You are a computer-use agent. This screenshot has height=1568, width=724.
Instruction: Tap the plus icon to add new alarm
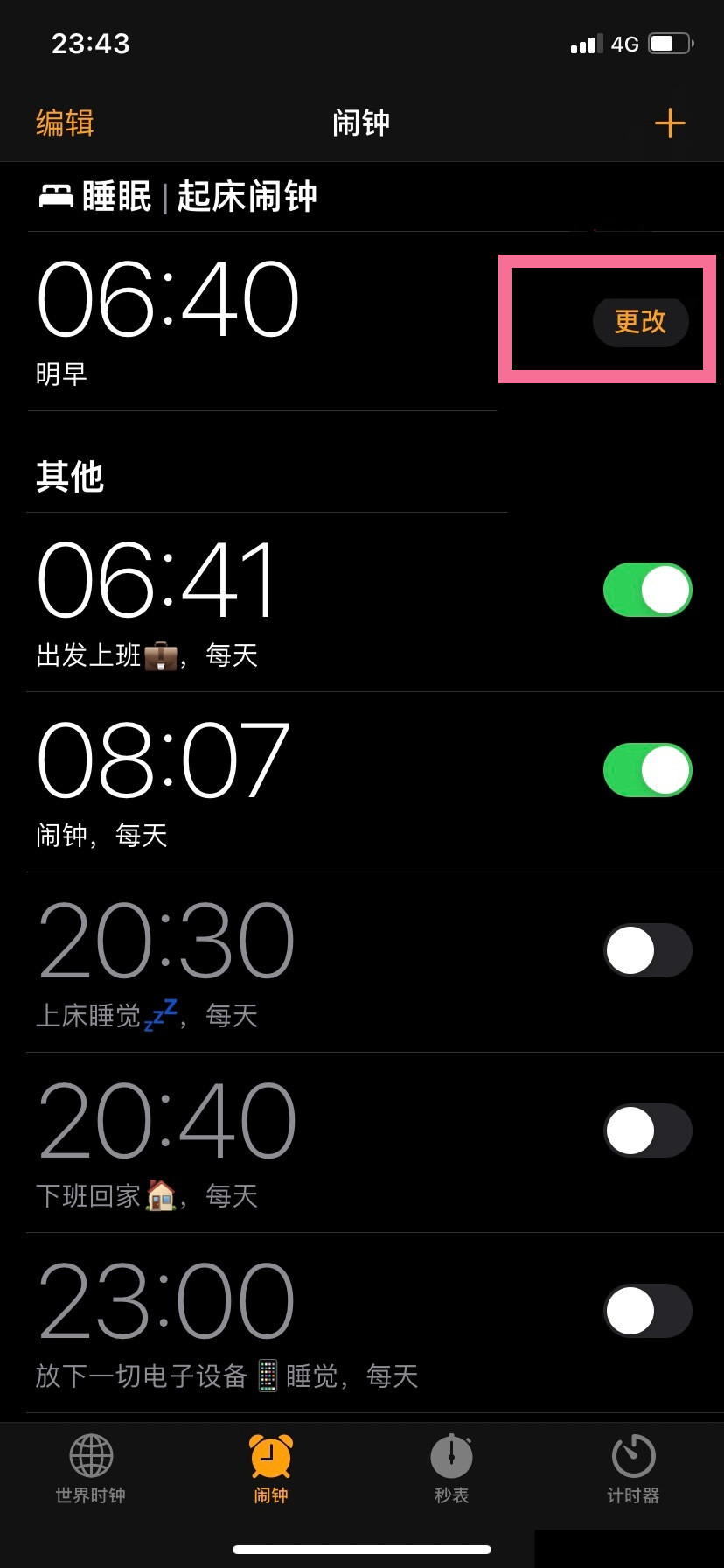click(670, 122)
